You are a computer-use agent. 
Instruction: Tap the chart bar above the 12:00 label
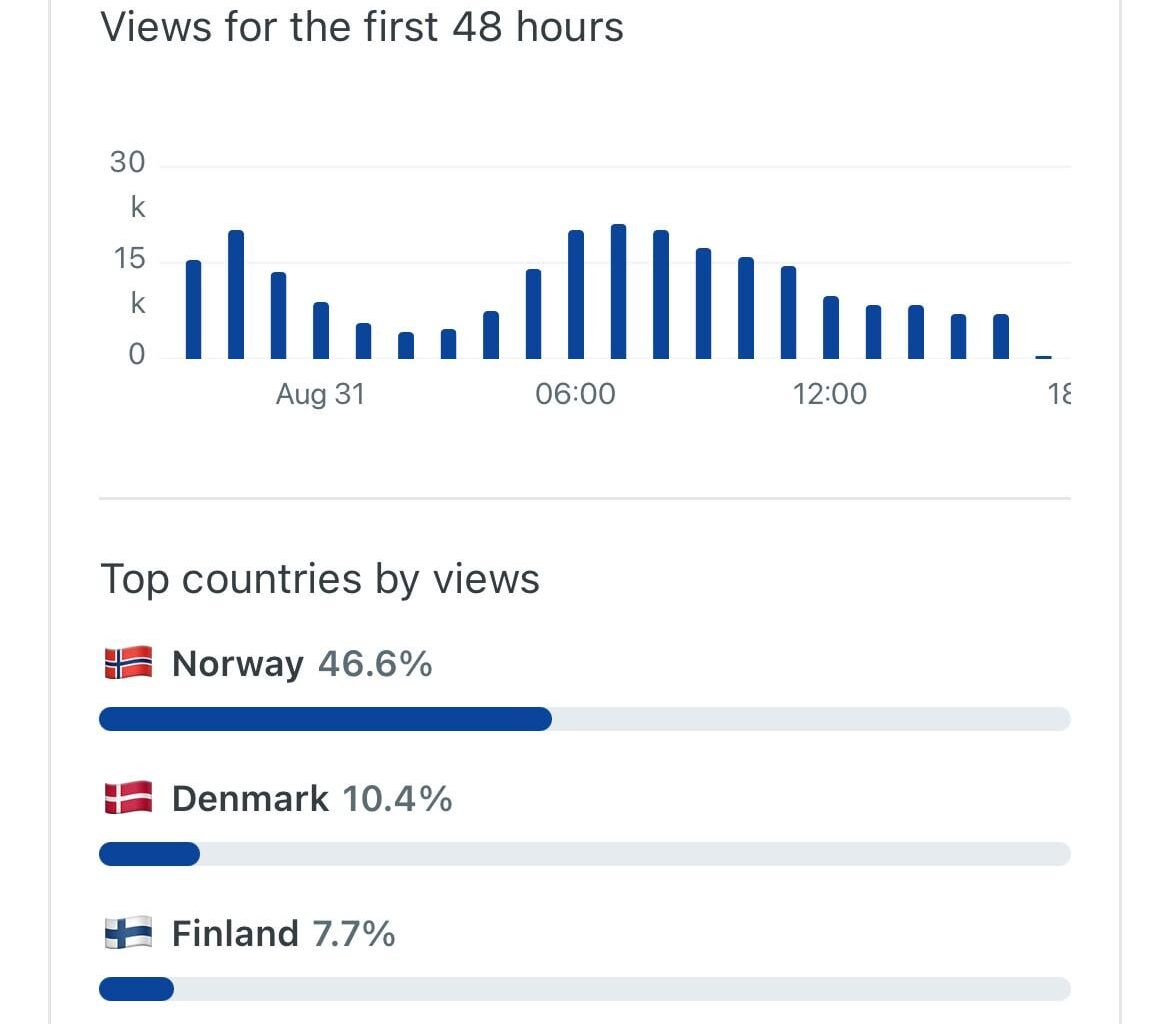pyautogui.click(x=831, y=328)
